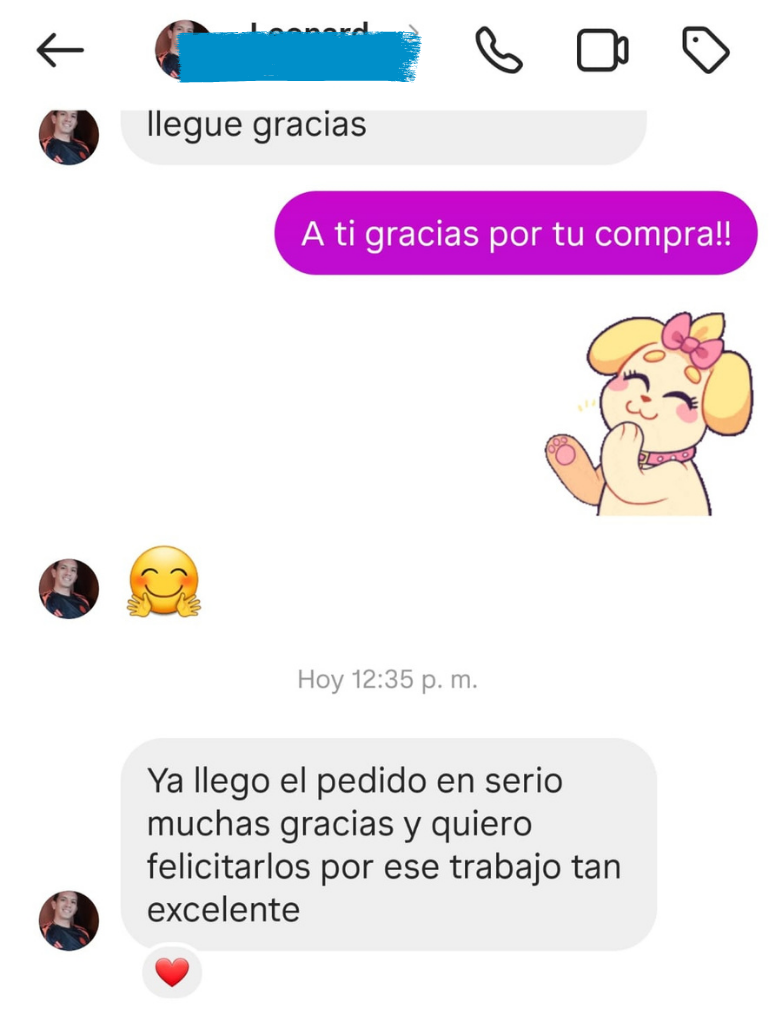Open the label tag icon
The width and height of the screenshot is (775, 1024).
coord(705,50)
